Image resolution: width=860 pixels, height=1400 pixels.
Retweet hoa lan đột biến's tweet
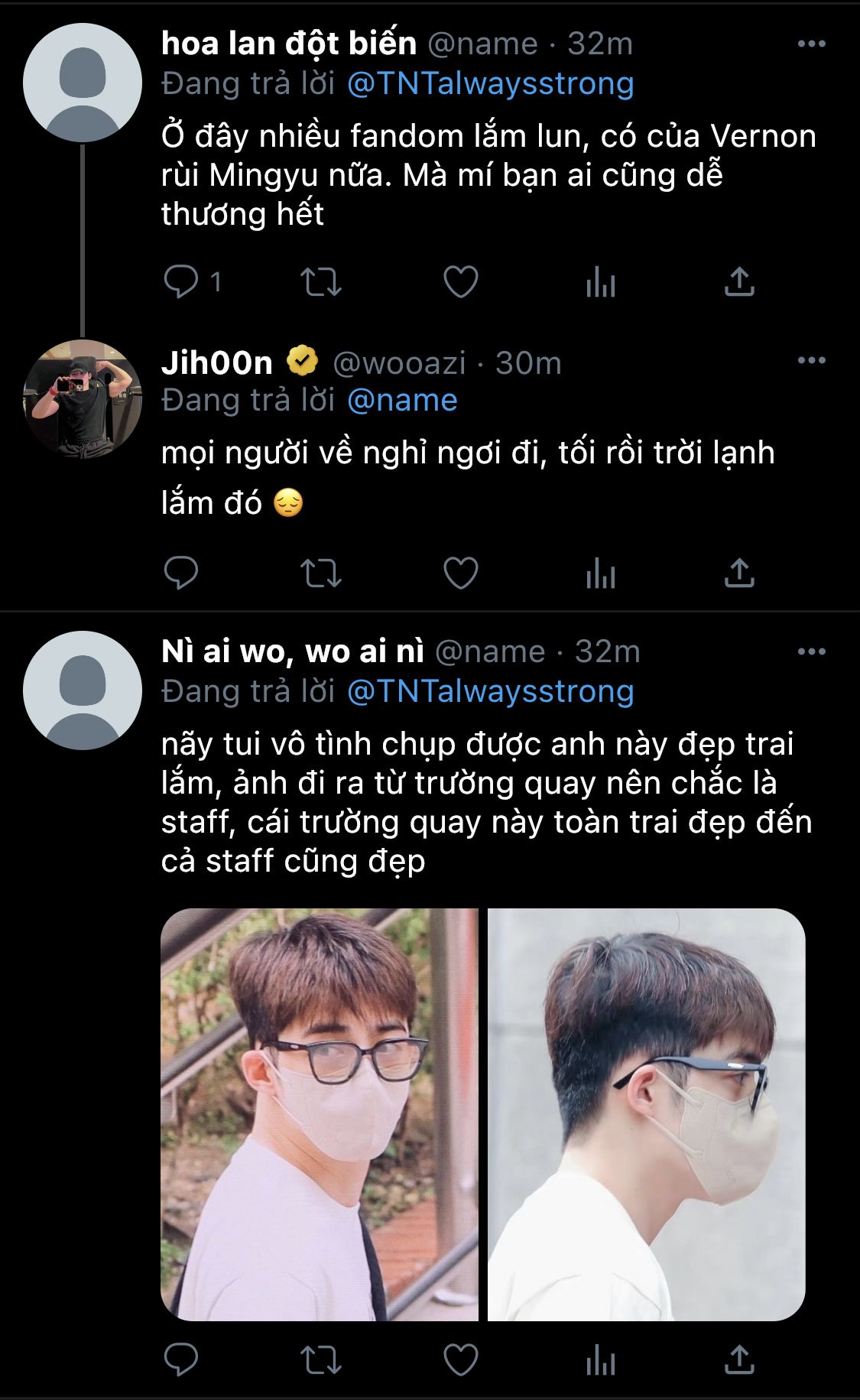coord(320,282)
